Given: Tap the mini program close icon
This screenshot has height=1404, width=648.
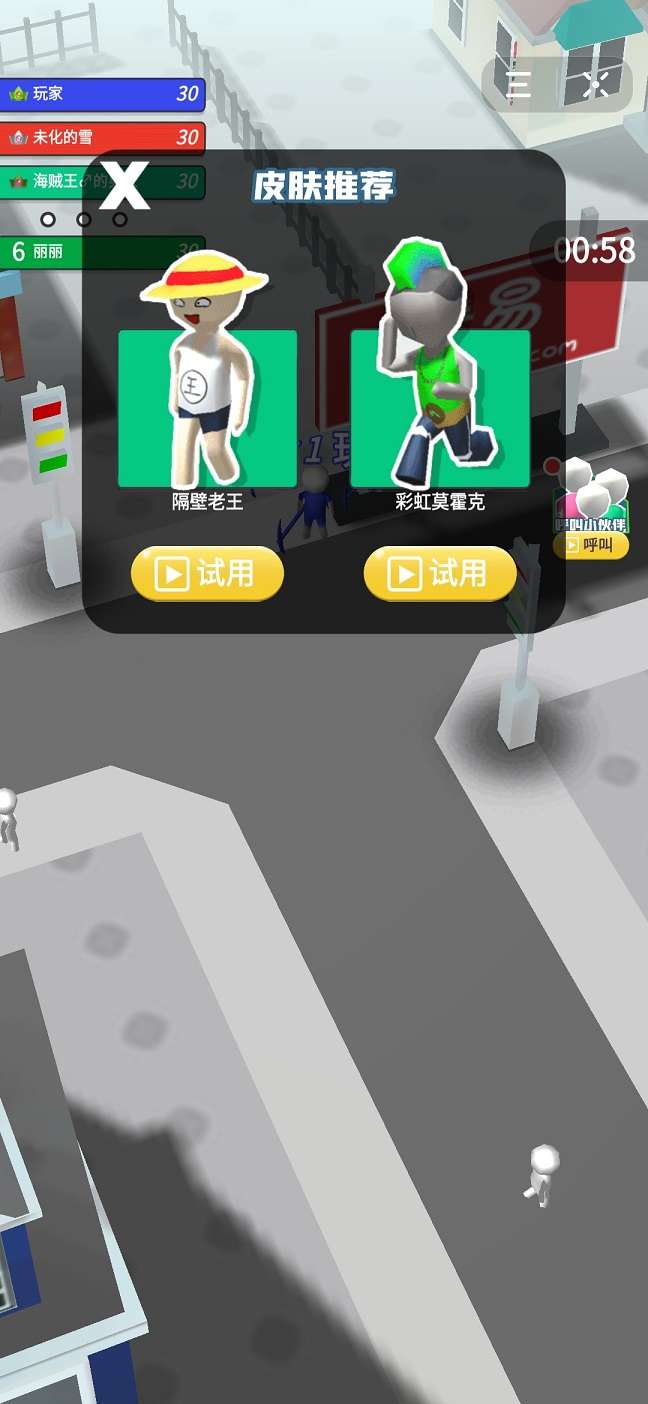Looking at the screenshot, I should pos(596,85).
